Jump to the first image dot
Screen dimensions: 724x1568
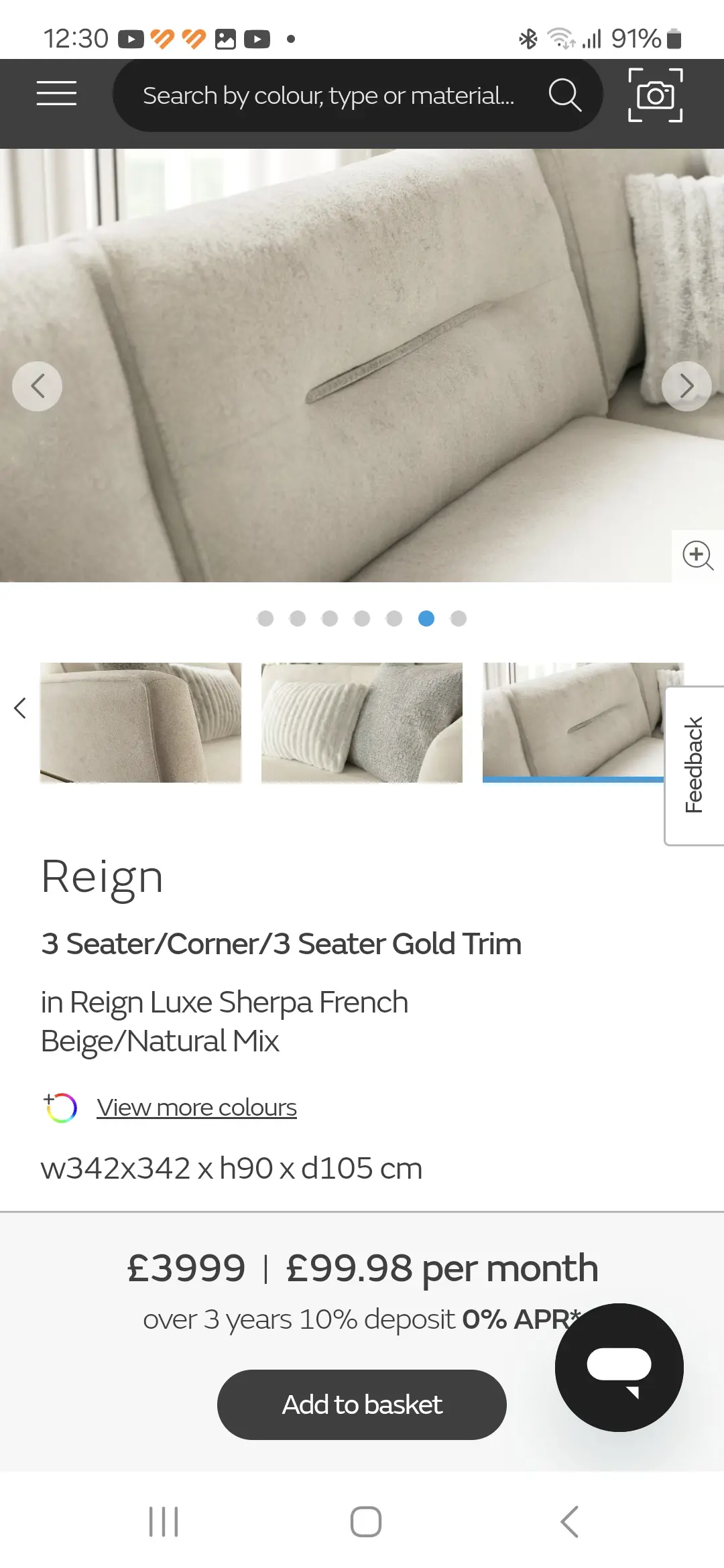[265, 618]
